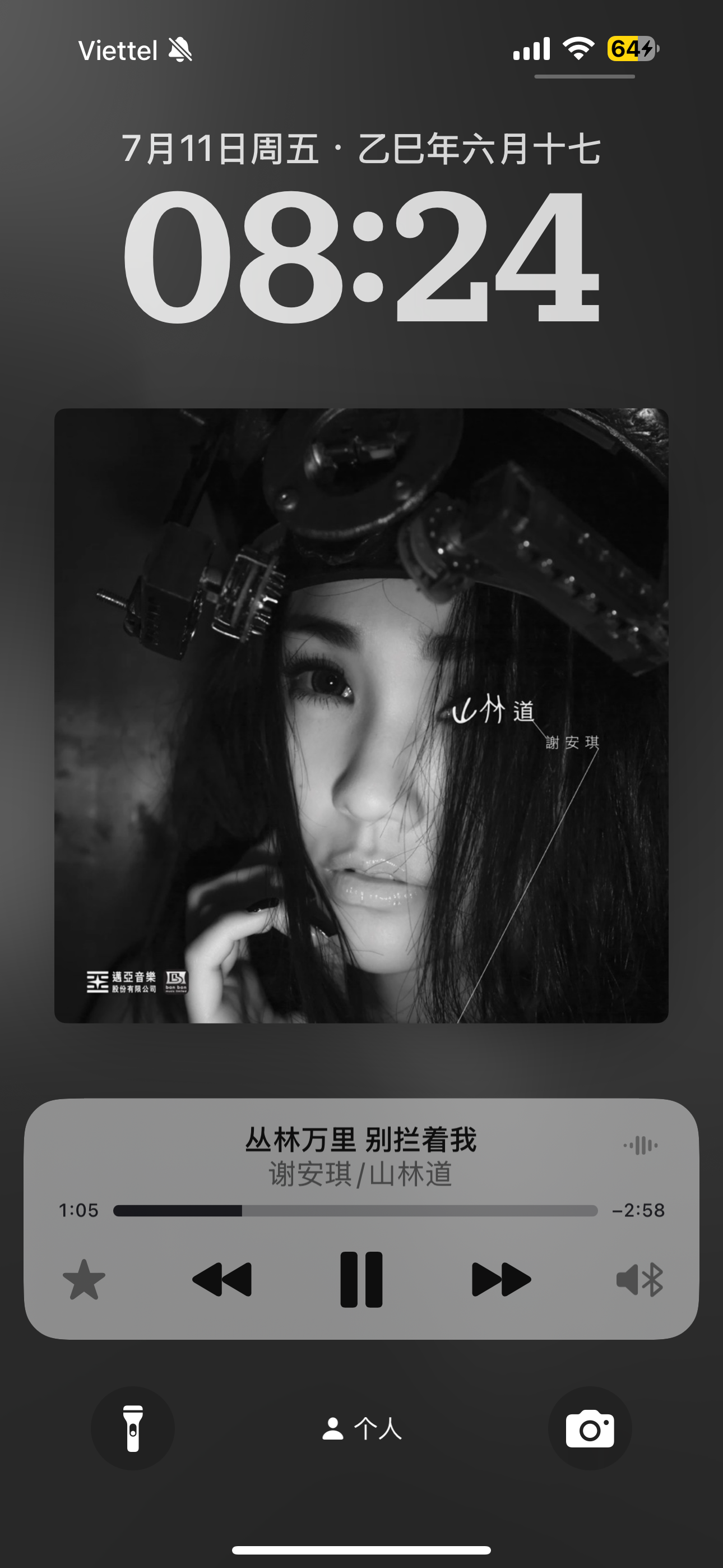This screenshot has width=723, height=1568.
Task: Tap the playback progress bar
Action: coord(355,1211)
